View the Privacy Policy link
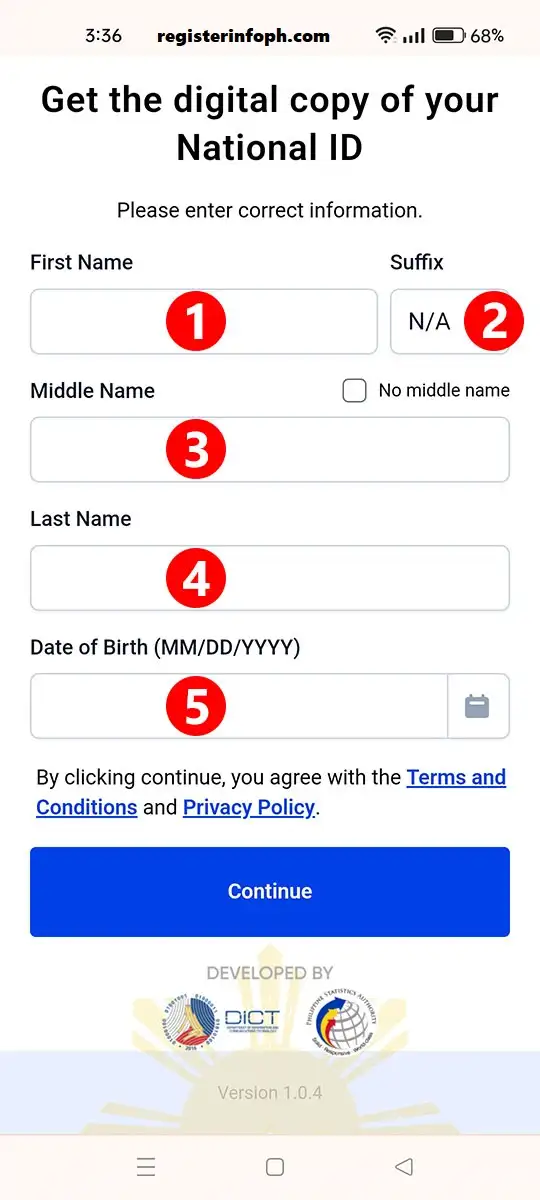540x1200 pixels. (x=249, y=807)
